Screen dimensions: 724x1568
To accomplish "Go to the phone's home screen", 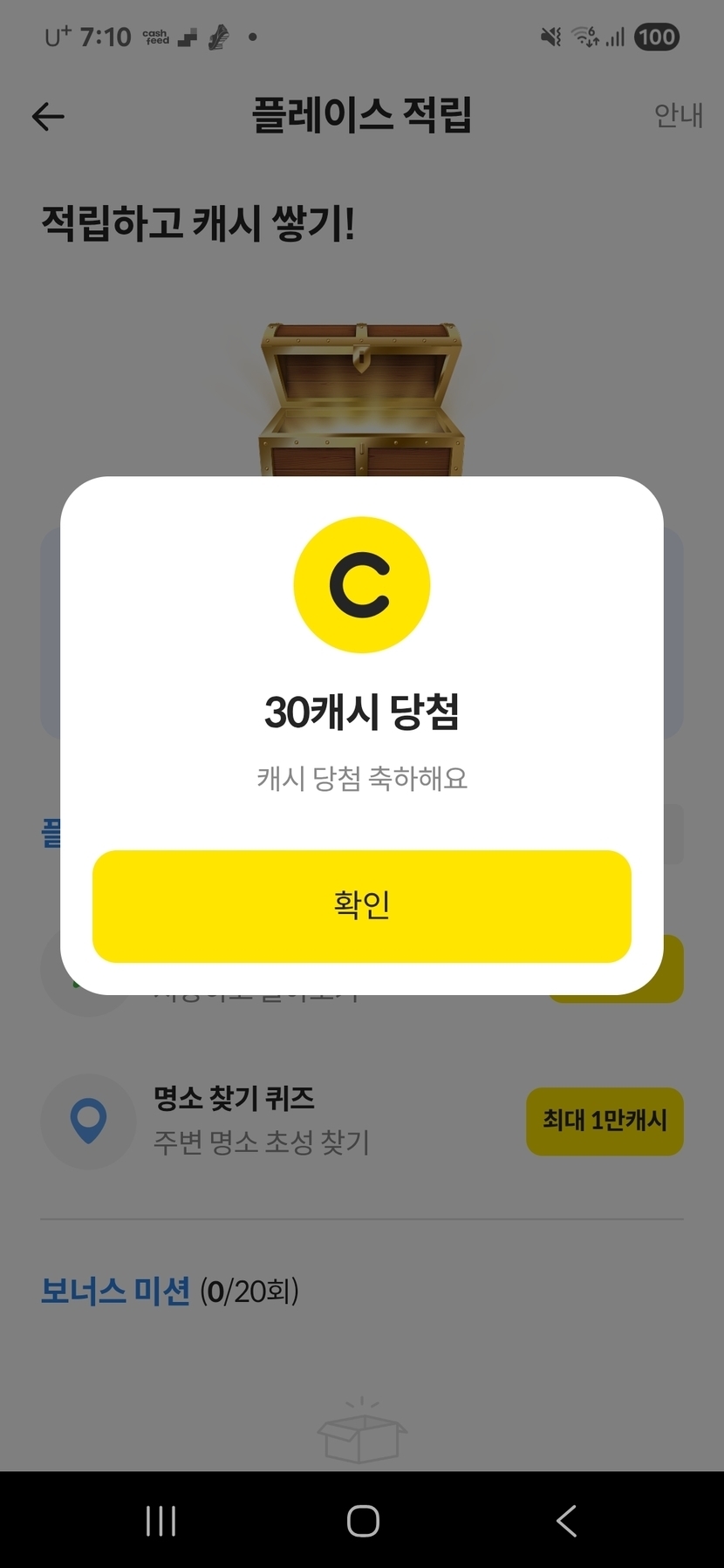I will (362, 1521).
